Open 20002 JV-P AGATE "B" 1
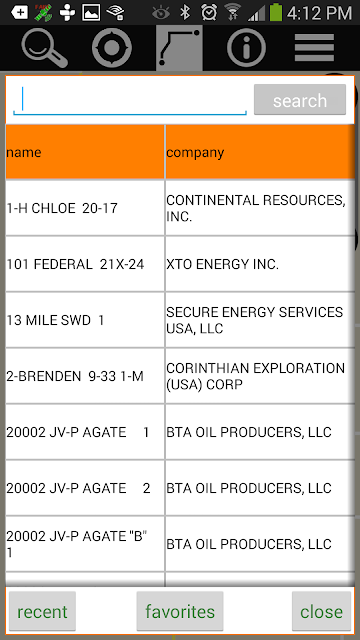Screen dimensions: 360x640 pos(180,544)
